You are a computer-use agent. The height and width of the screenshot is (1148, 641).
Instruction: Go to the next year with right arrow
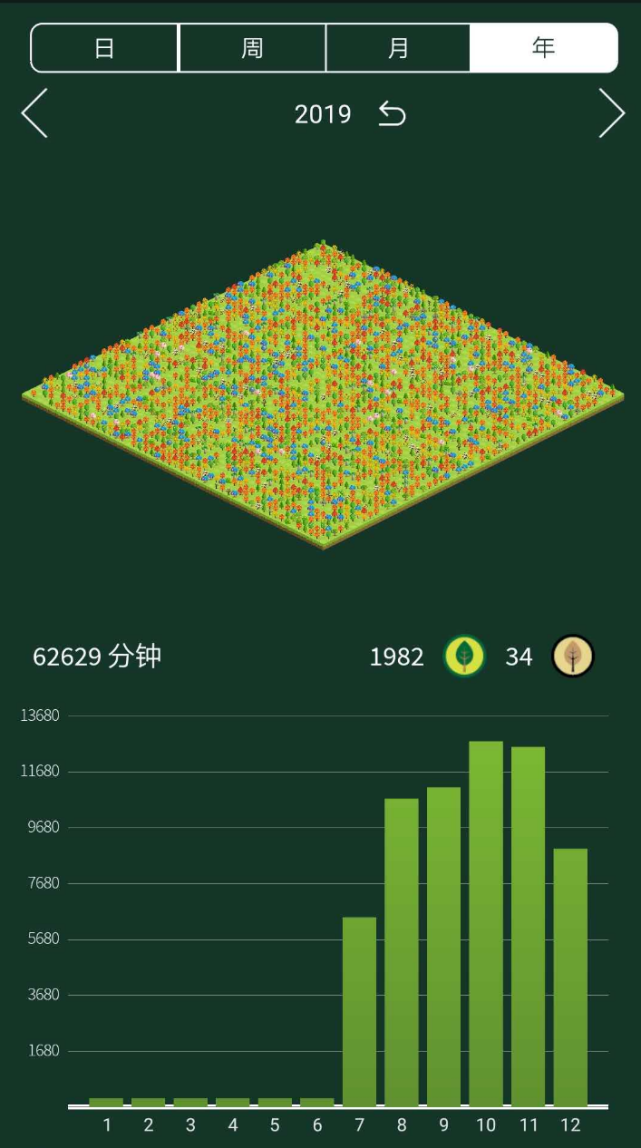click(x=612, y=113)
